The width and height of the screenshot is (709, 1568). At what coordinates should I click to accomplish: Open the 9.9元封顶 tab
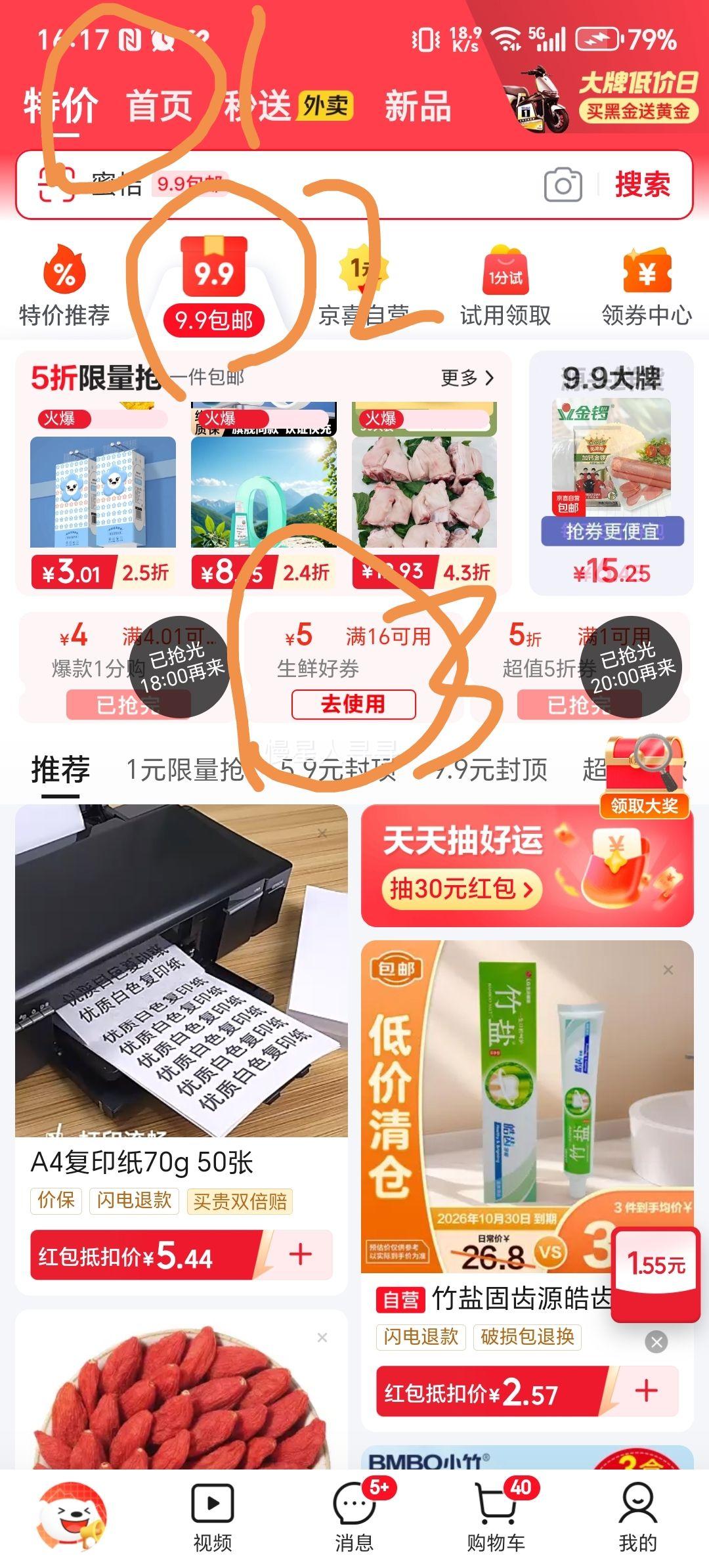click(491, 770)
